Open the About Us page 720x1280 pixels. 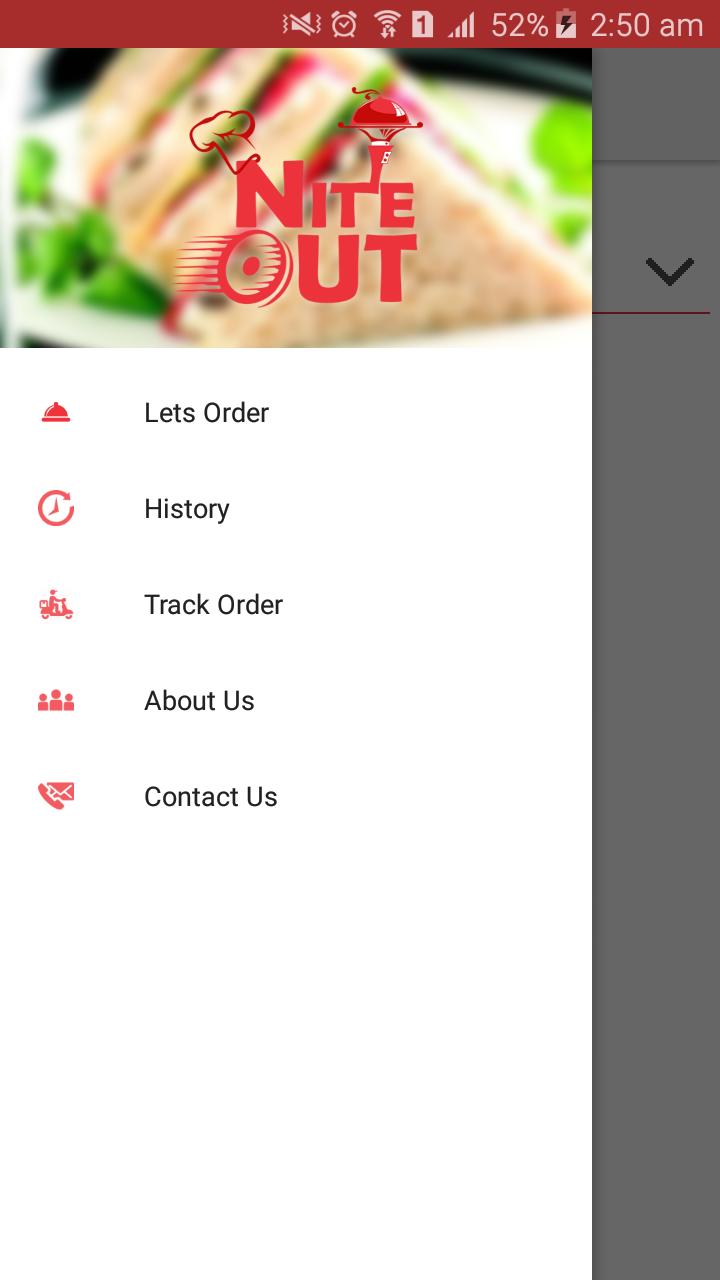(199, 701)
